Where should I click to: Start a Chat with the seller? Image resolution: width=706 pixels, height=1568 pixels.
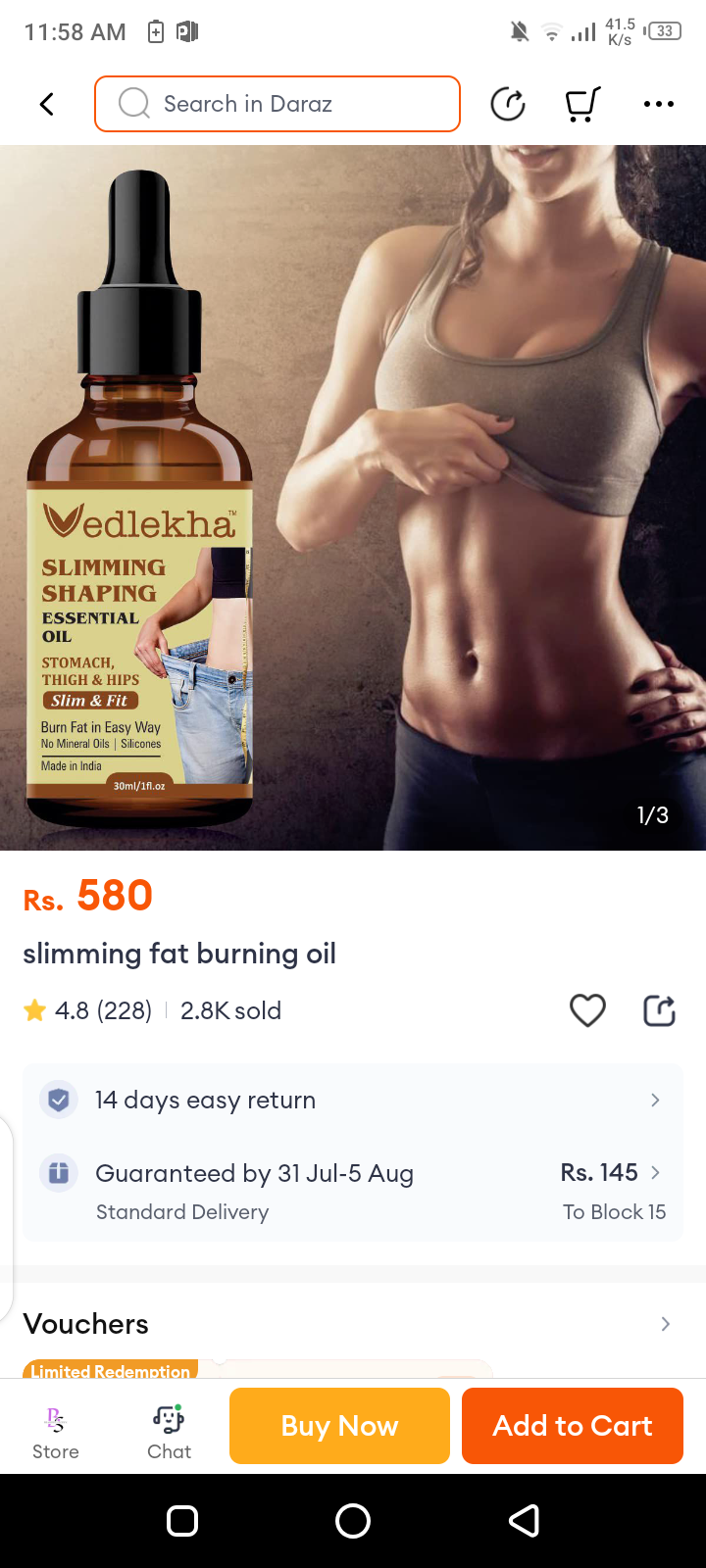coord(169,1431)
